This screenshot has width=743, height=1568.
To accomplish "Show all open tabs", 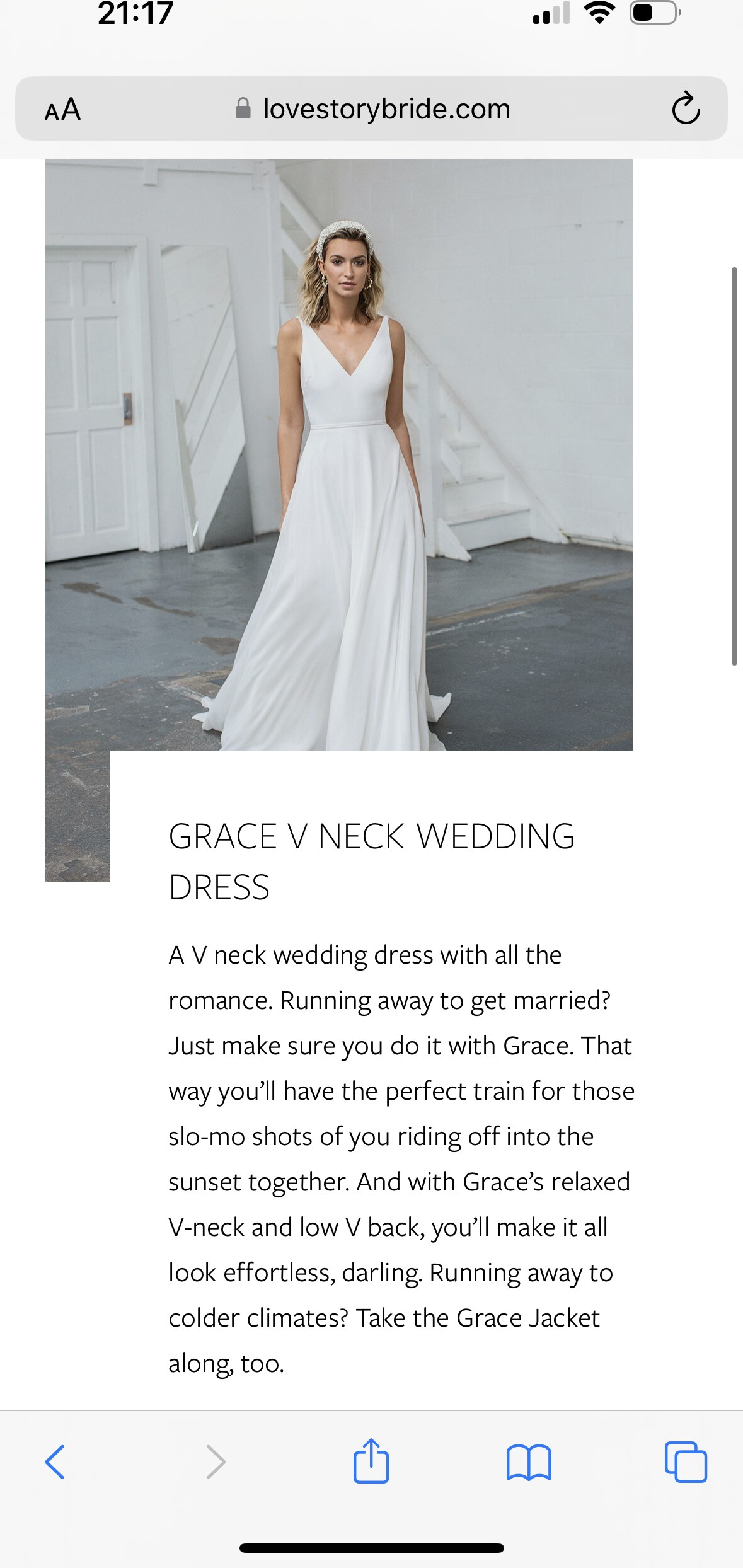I will click(x=686, y=1461).
